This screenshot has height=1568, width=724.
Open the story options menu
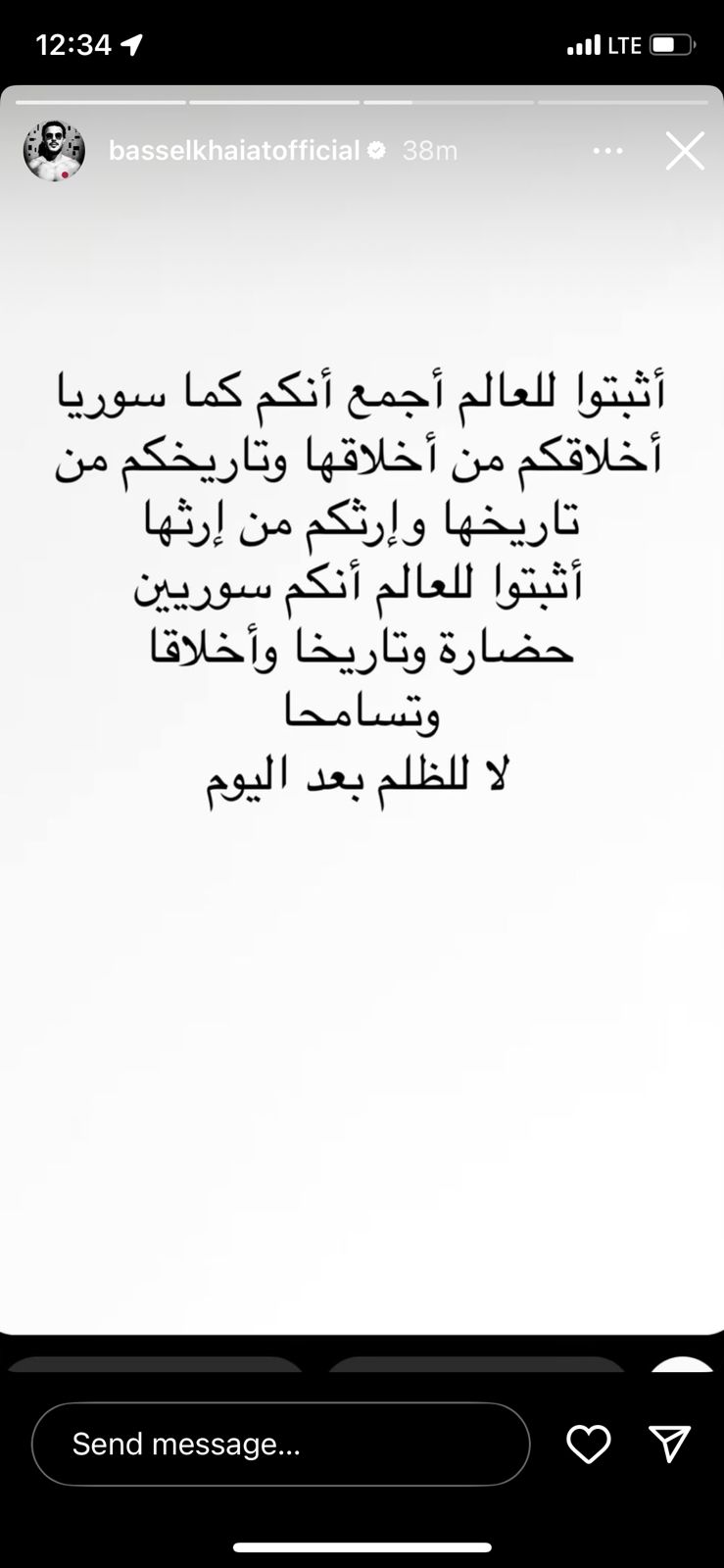[x=607, y=151]
